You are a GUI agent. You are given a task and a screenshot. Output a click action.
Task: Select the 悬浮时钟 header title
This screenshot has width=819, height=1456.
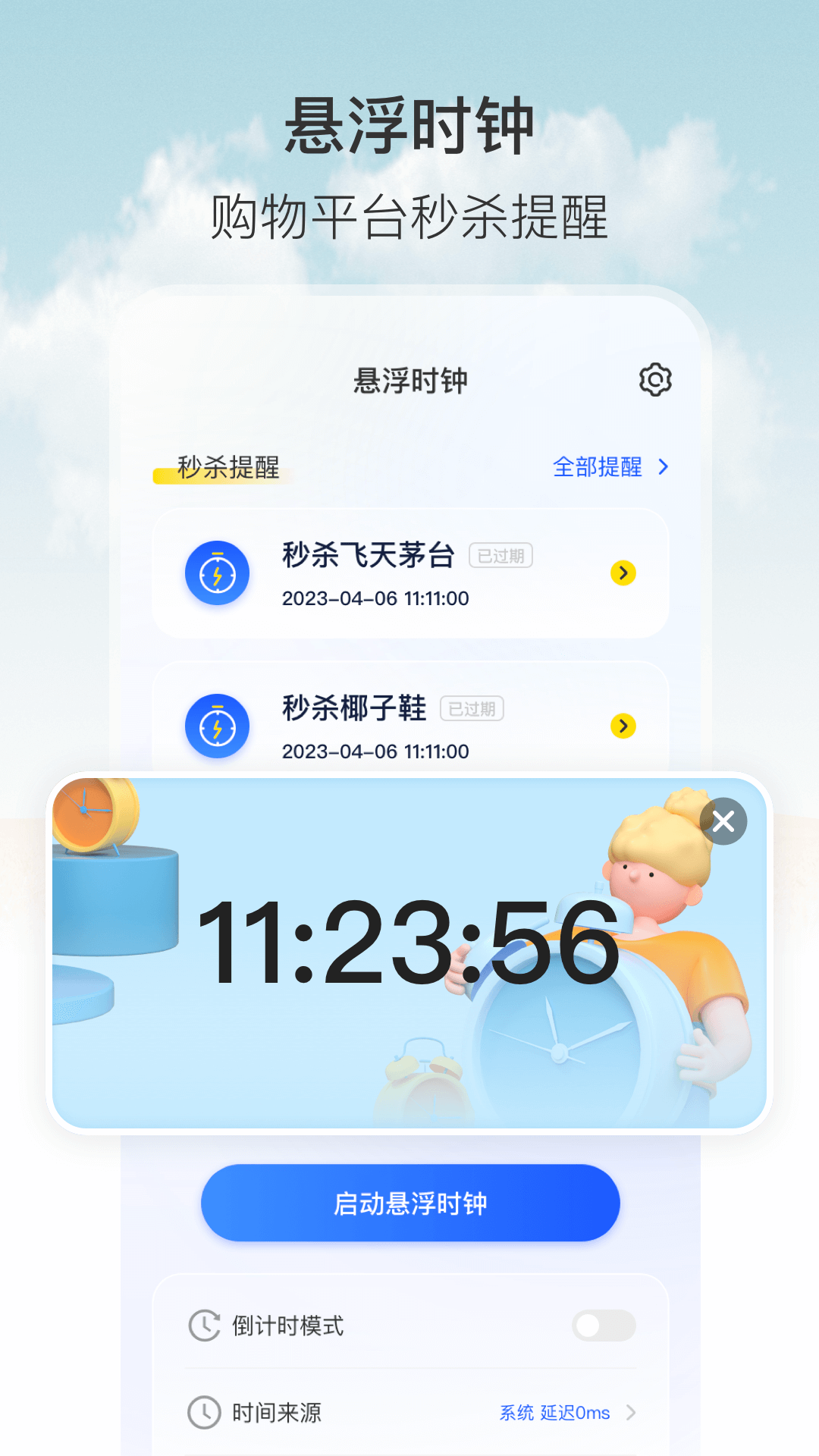click(x=409, y=381)
